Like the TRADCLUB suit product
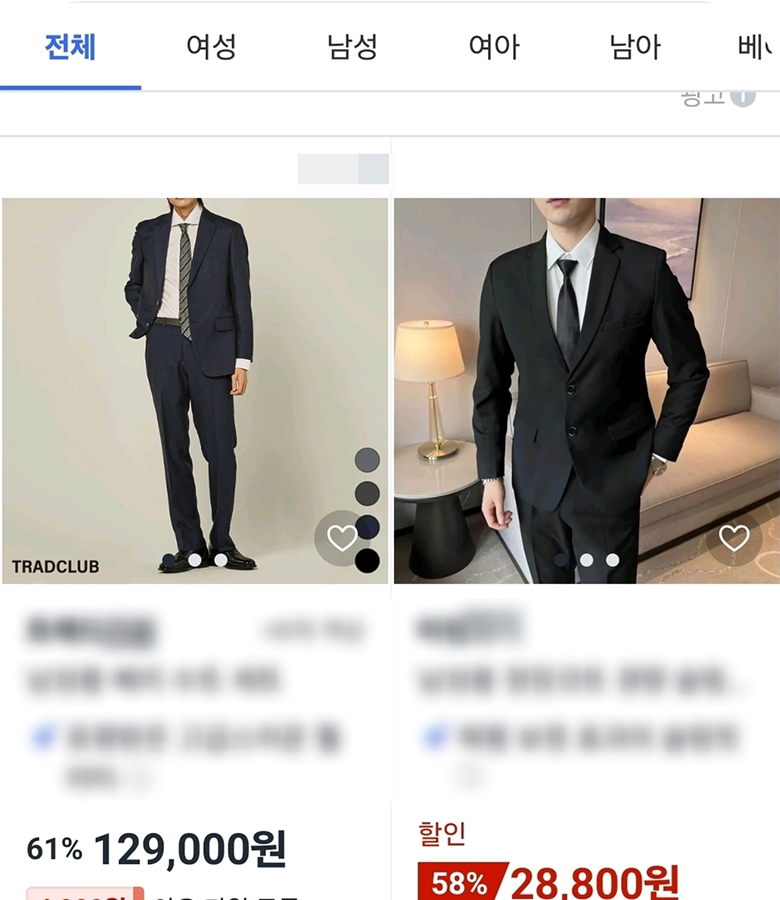780x900 pixels. (342, 539)
